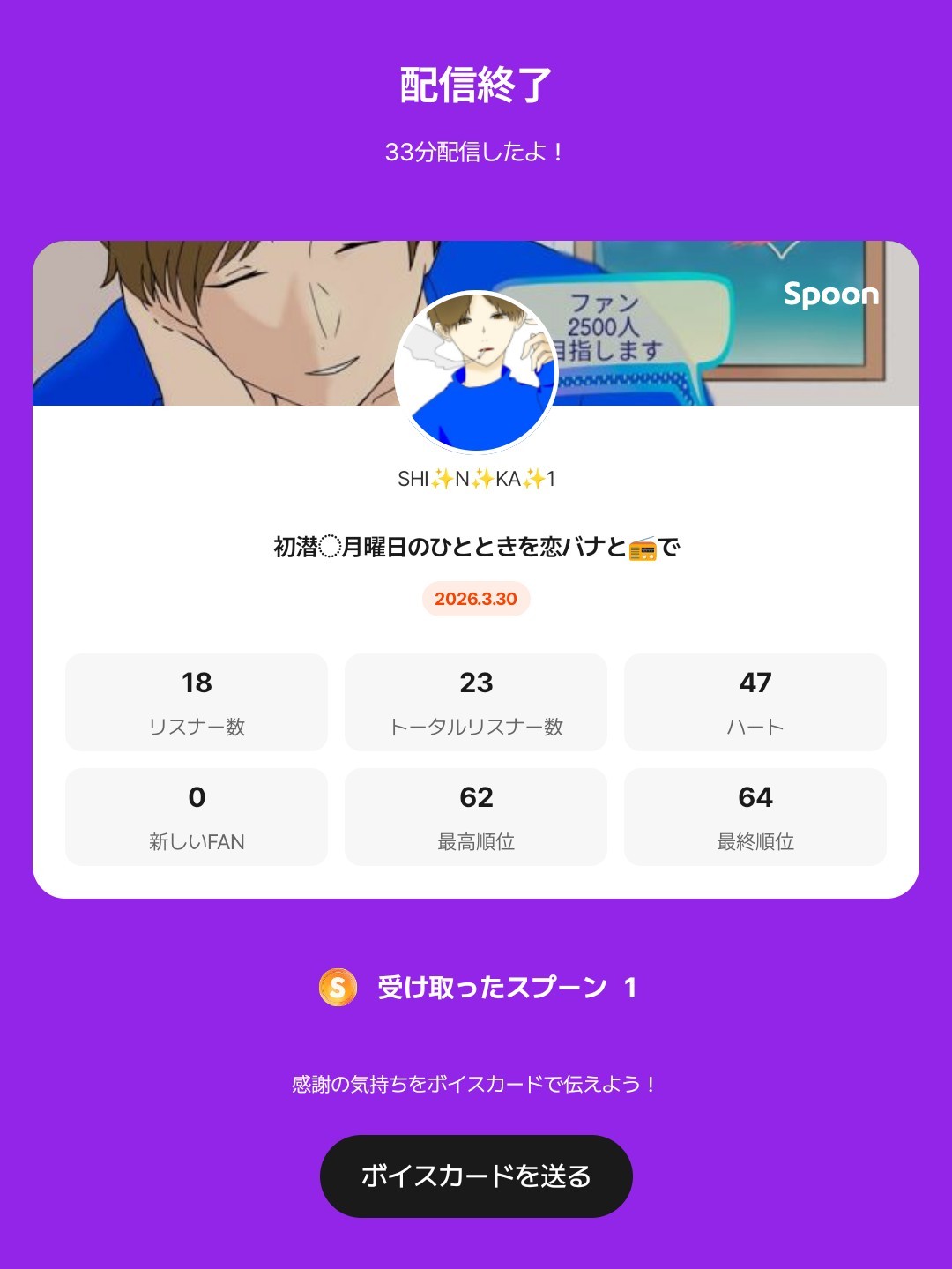Tap the ボイスカードを送る button

point(476,1176)
